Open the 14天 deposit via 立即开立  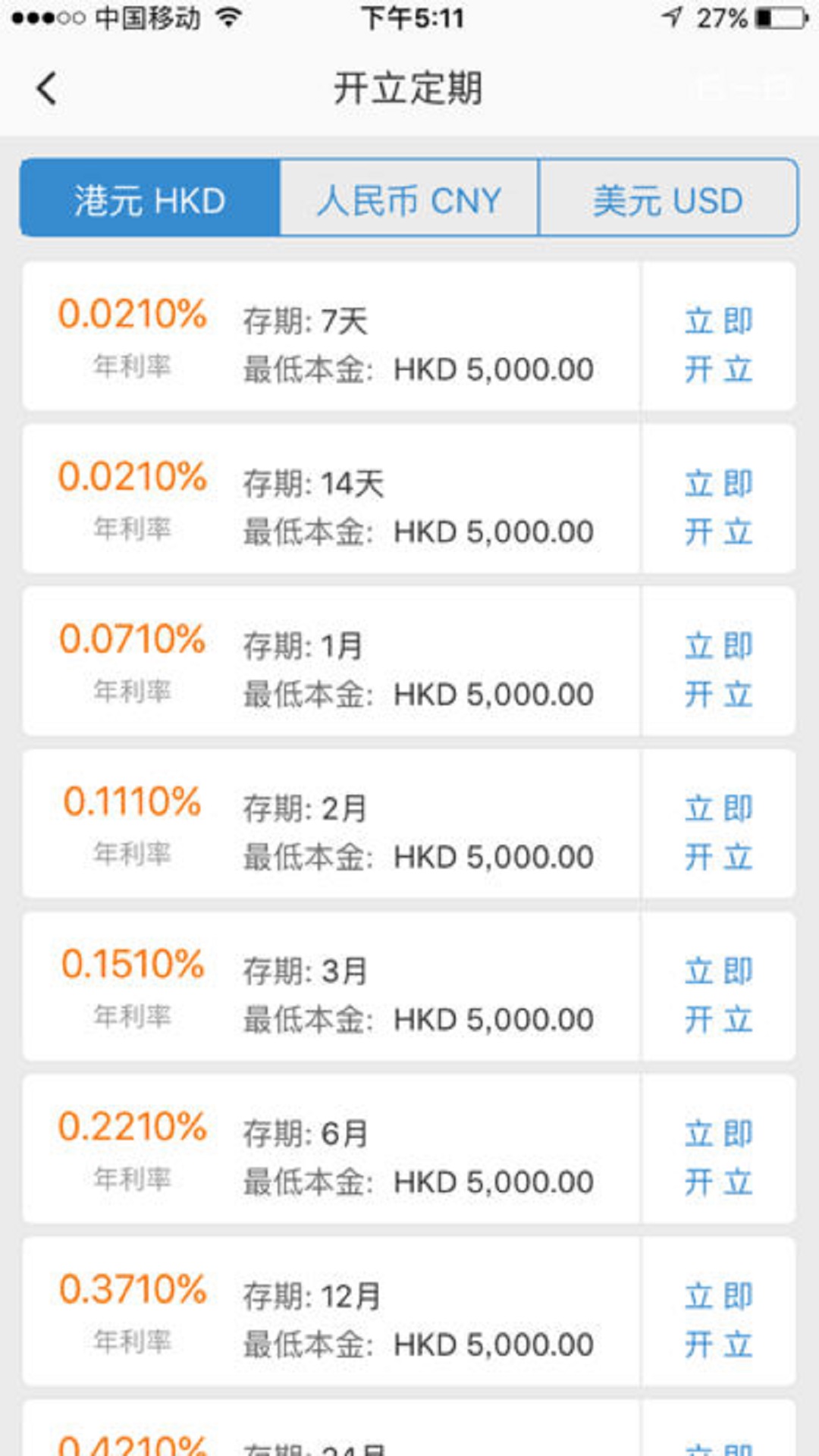coord(718,507)
